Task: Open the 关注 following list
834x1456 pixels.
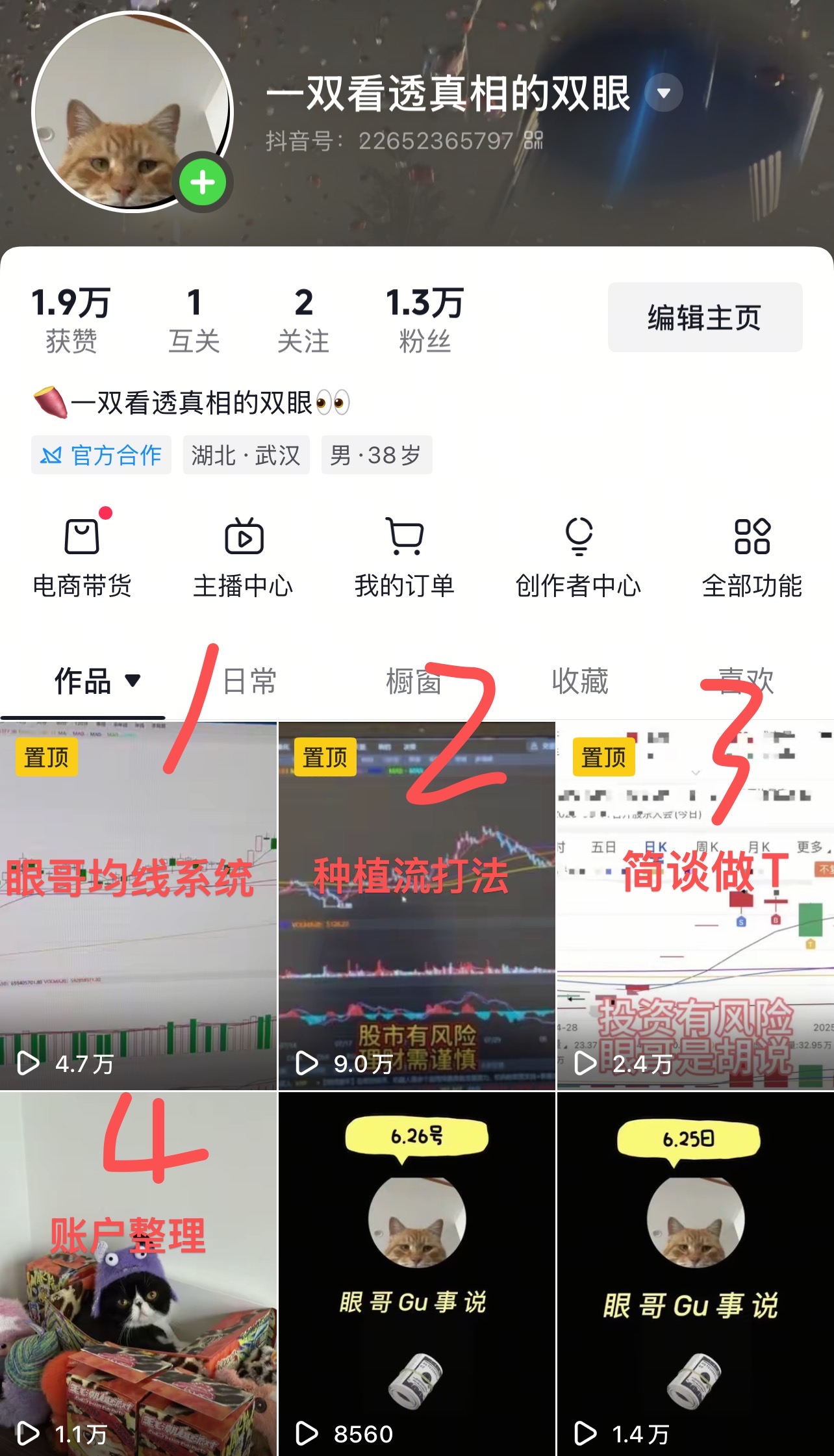Action: coord(303,320)
